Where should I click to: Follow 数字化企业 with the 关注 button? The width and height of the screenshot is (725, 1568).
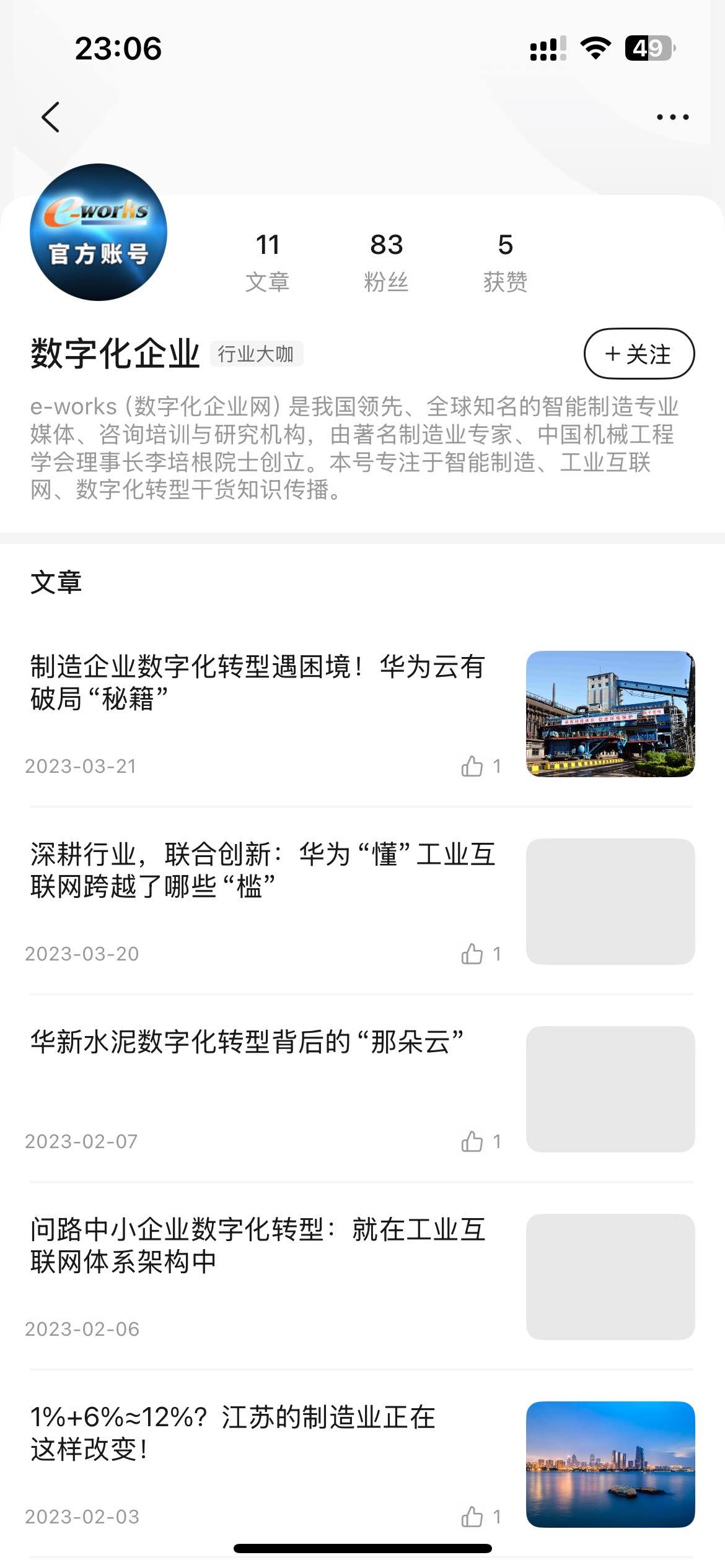coord(639,354)
